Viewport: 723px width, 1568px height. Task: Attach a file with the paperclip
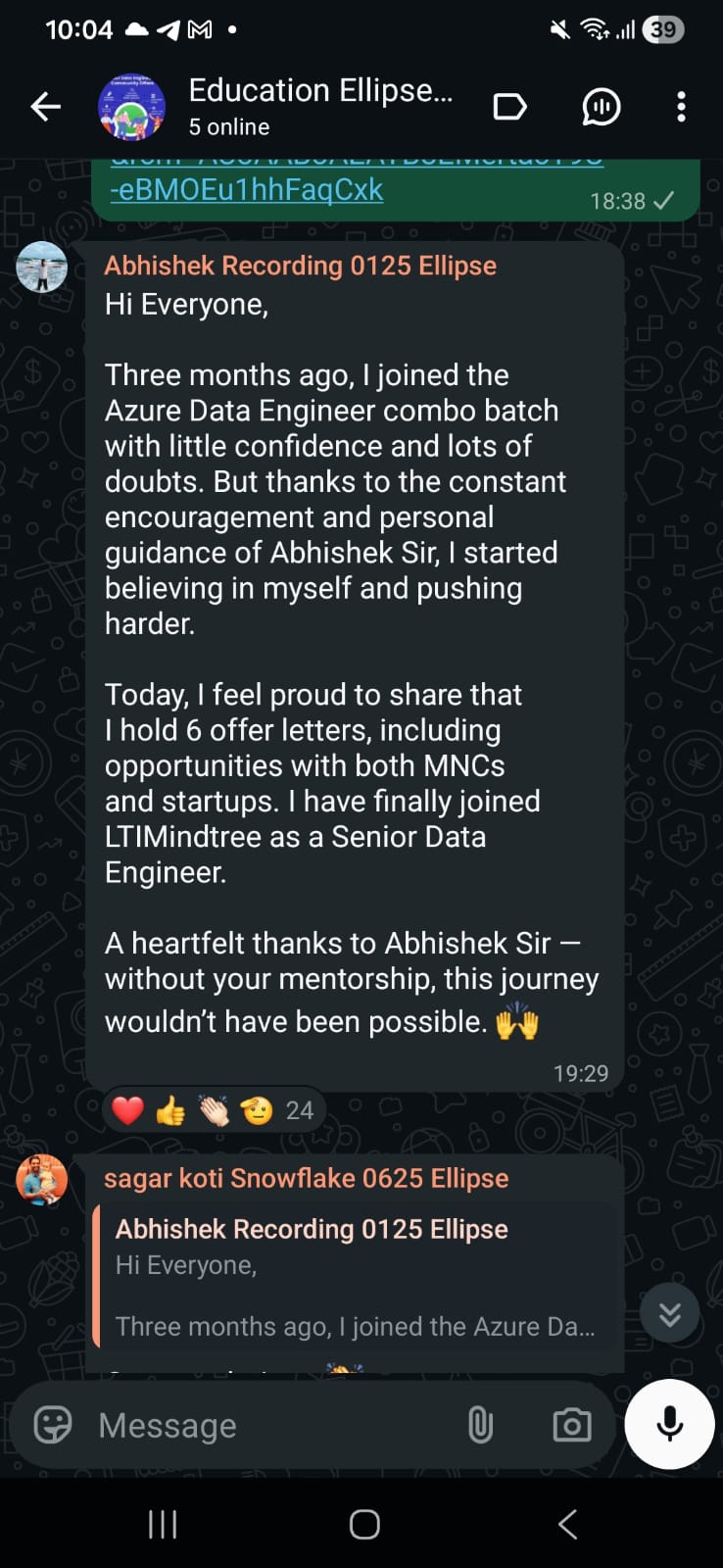click(x=480, y=1425)
